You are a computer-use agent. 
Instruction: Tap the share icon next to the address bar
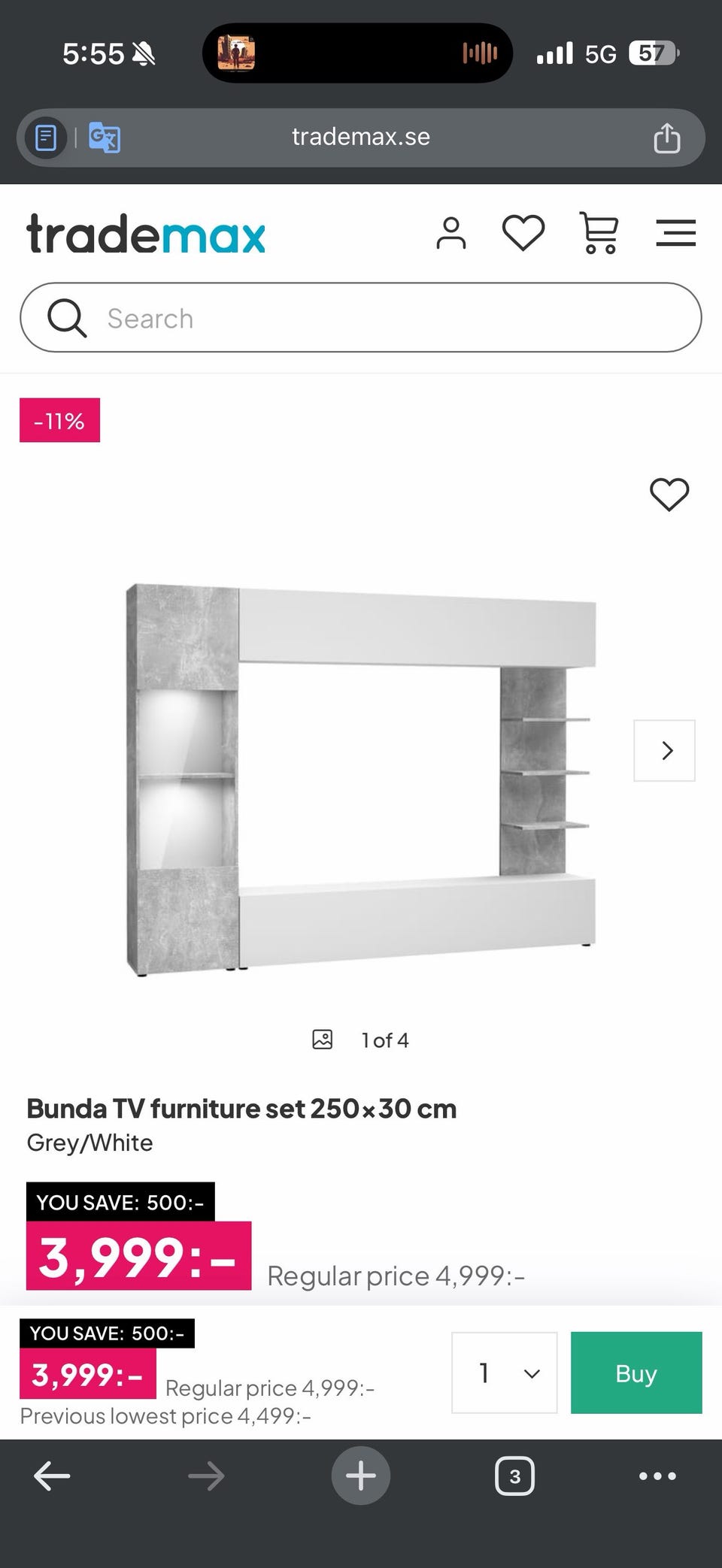(x=666, y=138)
